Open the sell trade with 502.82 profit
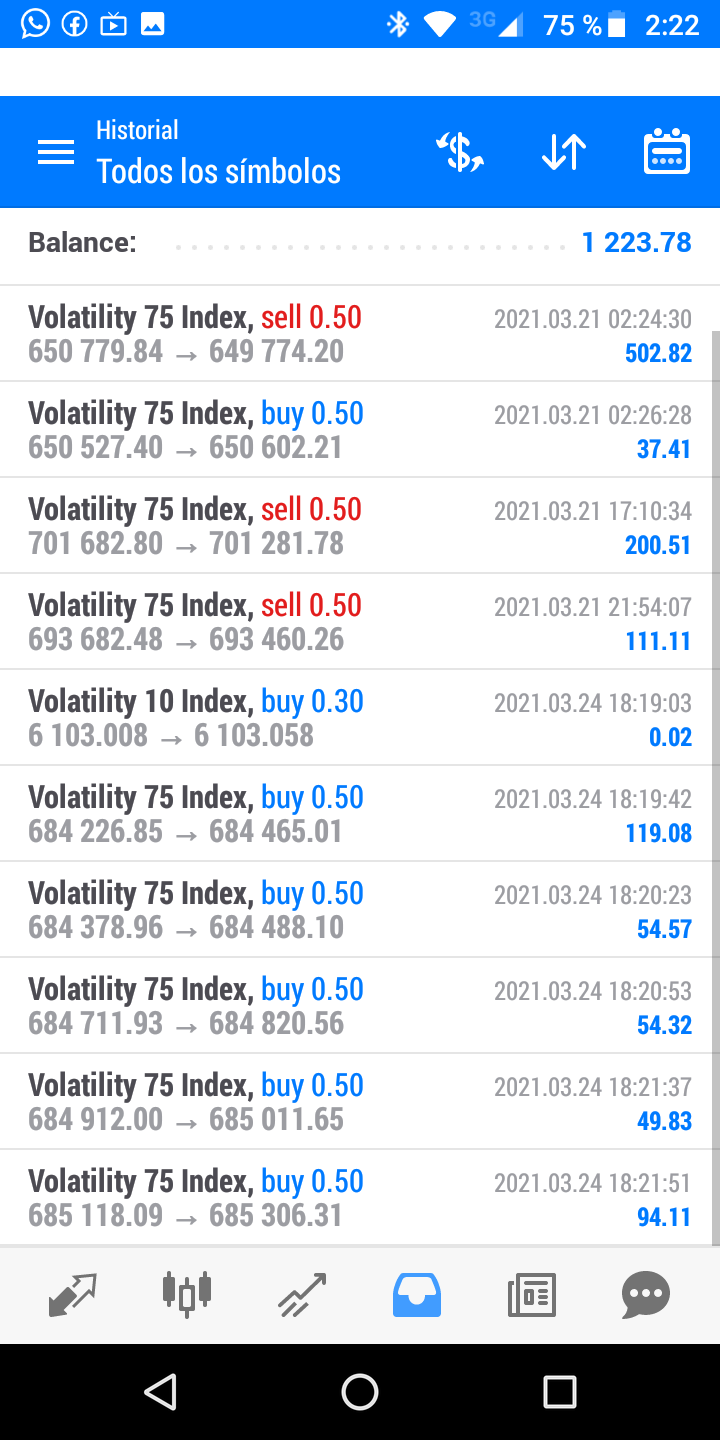 pos(360,334)
